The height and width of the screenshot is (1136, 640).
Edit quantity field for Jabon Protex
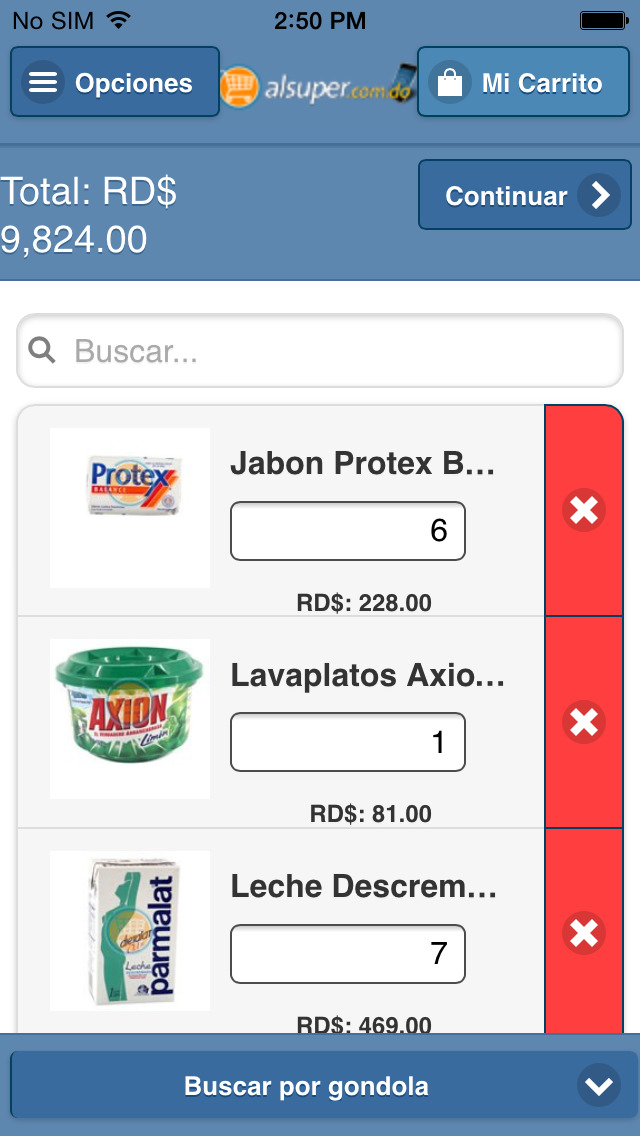pos(348,531)
